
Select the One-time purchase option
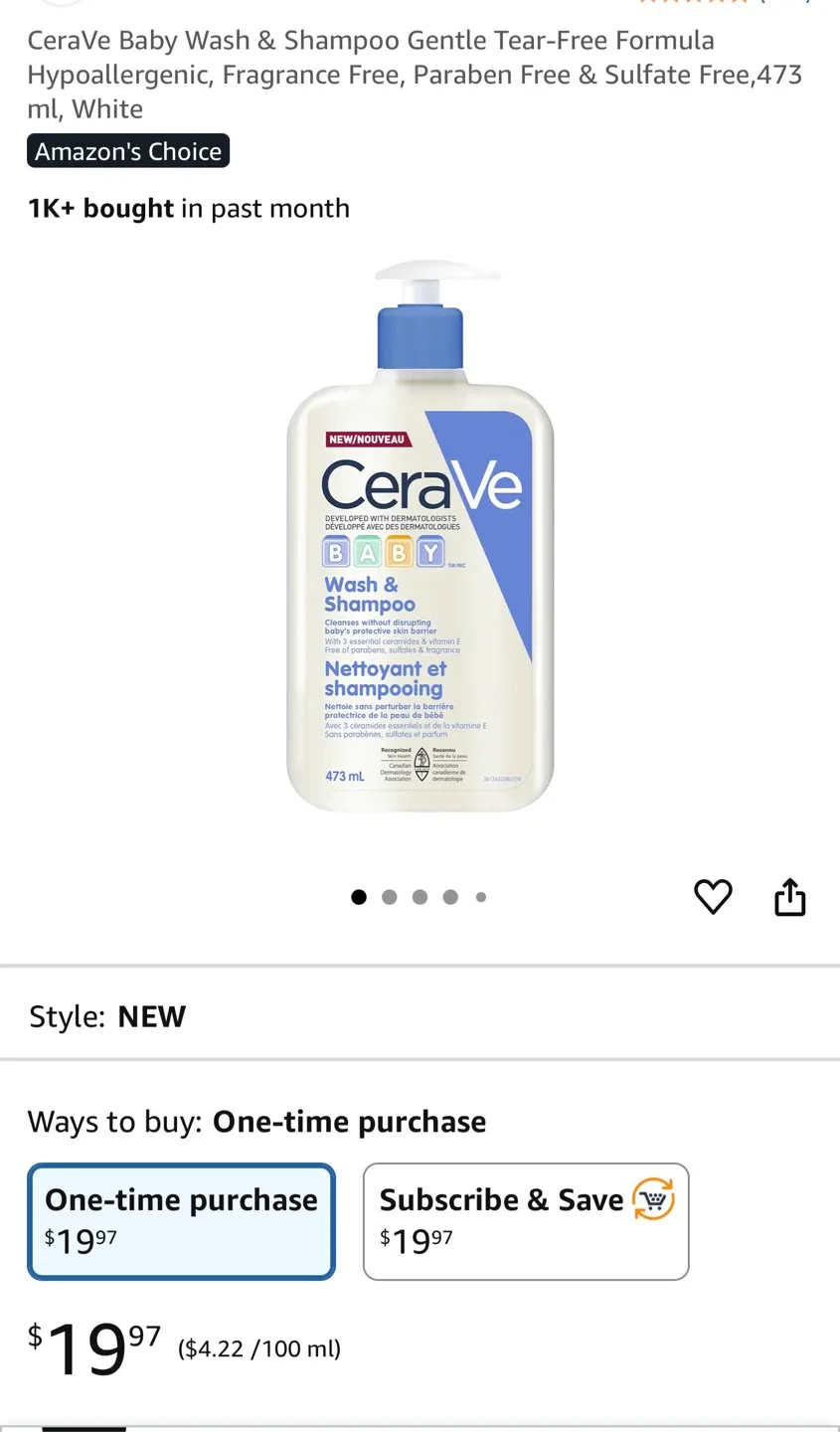click(181, 1220)
